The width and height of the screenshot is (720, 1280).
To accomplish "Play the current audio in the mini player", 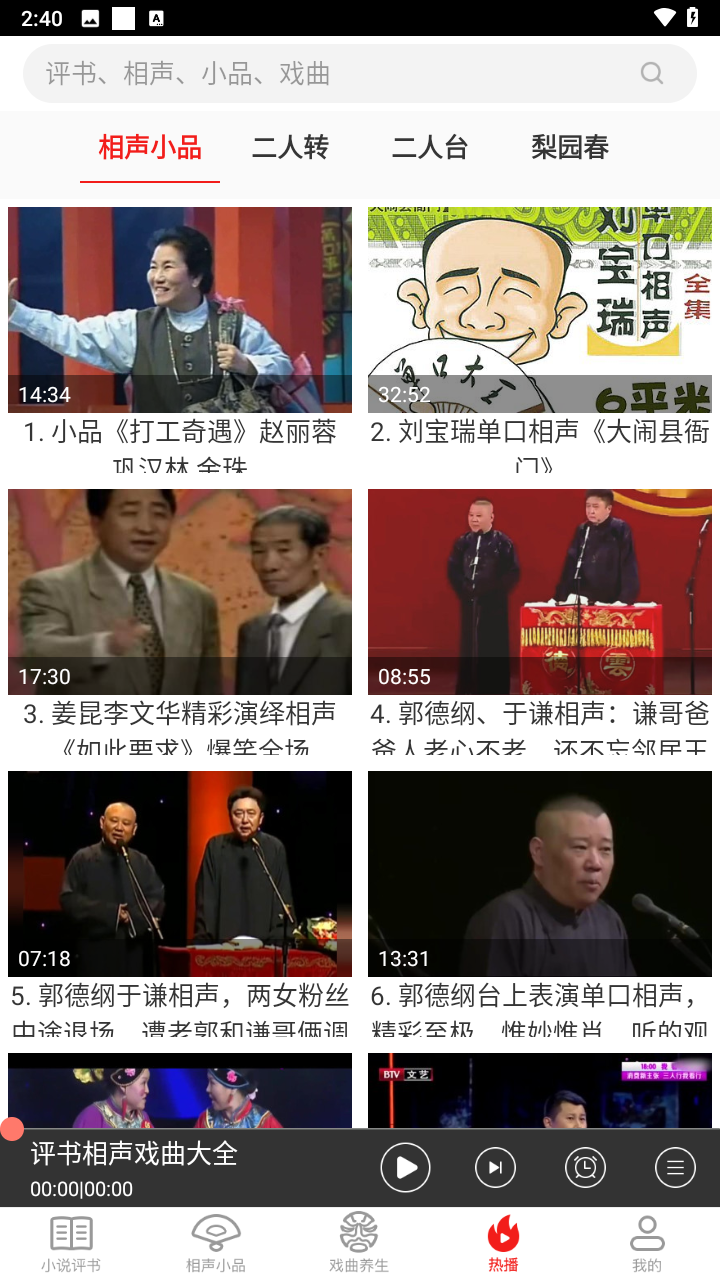I will coord(405,1166).
